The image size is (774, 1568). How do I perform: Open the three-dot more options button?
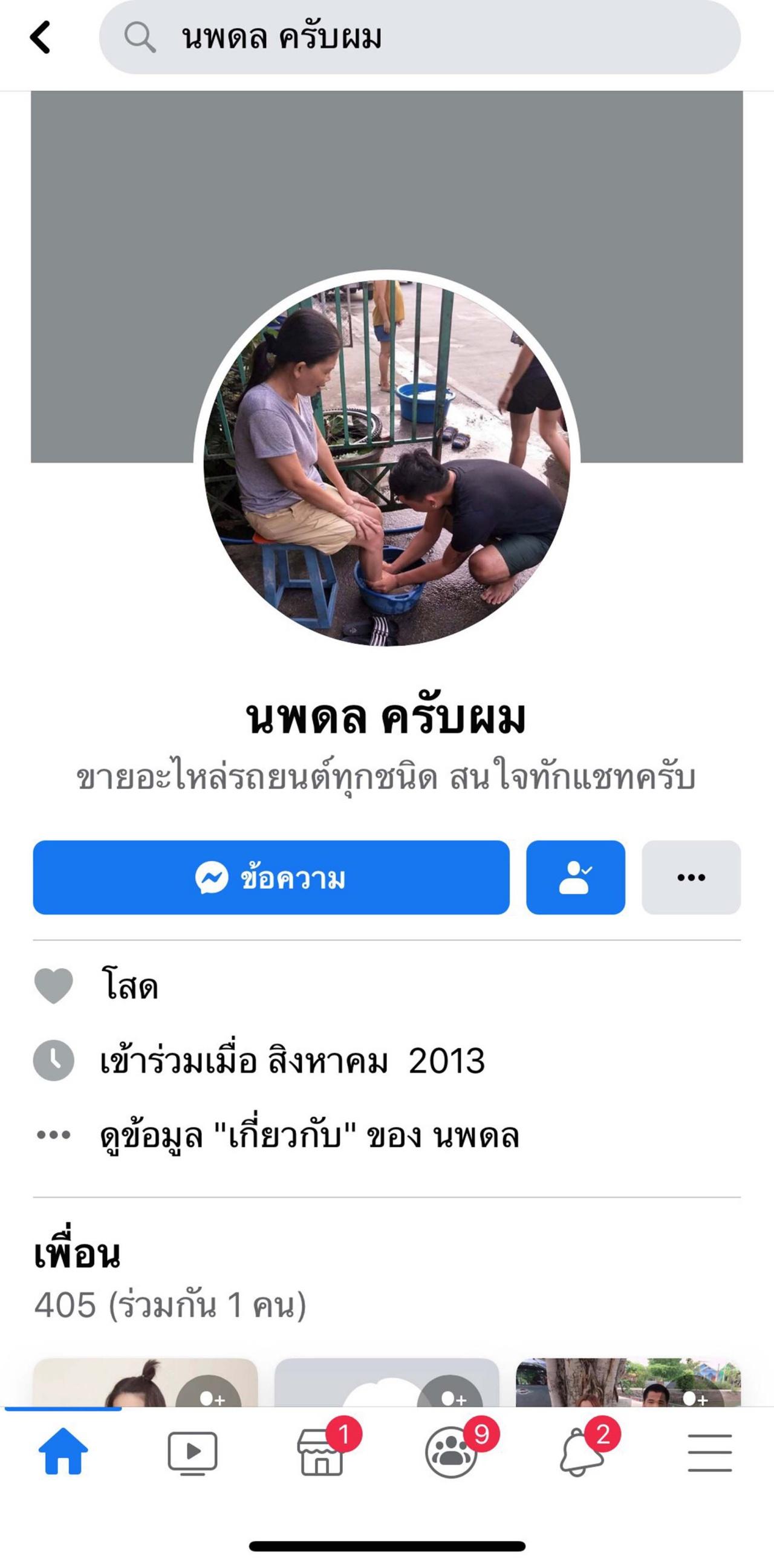click(691, 877)
